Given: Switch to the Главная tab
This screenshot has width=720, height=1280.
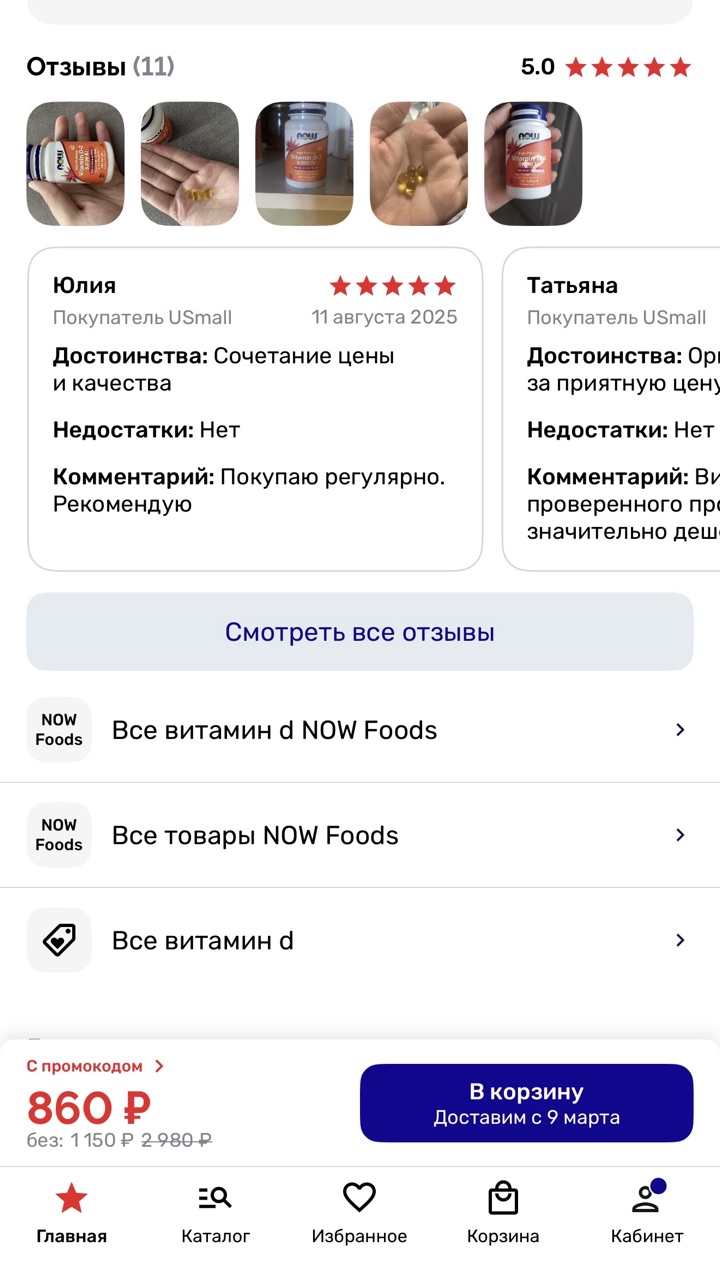Looking at the screenshot, I should pos(71,1213).
